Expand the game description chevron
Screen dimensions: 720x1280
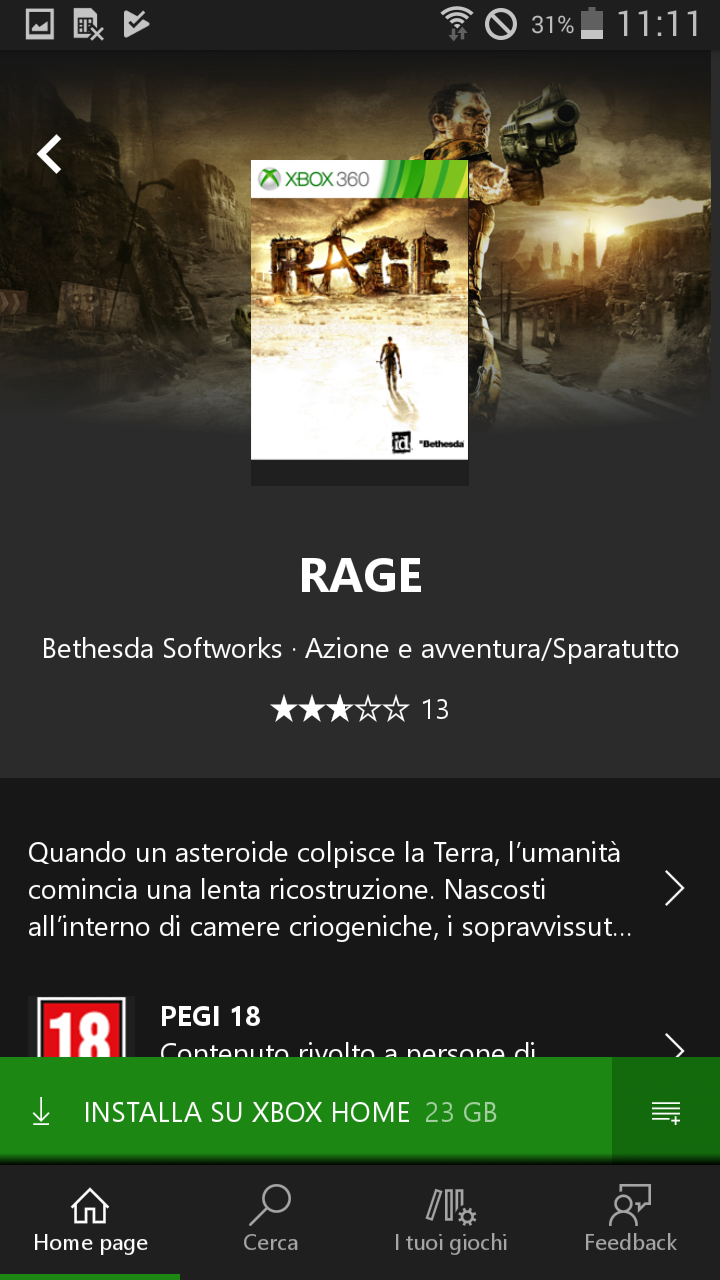tap(675, 888)
